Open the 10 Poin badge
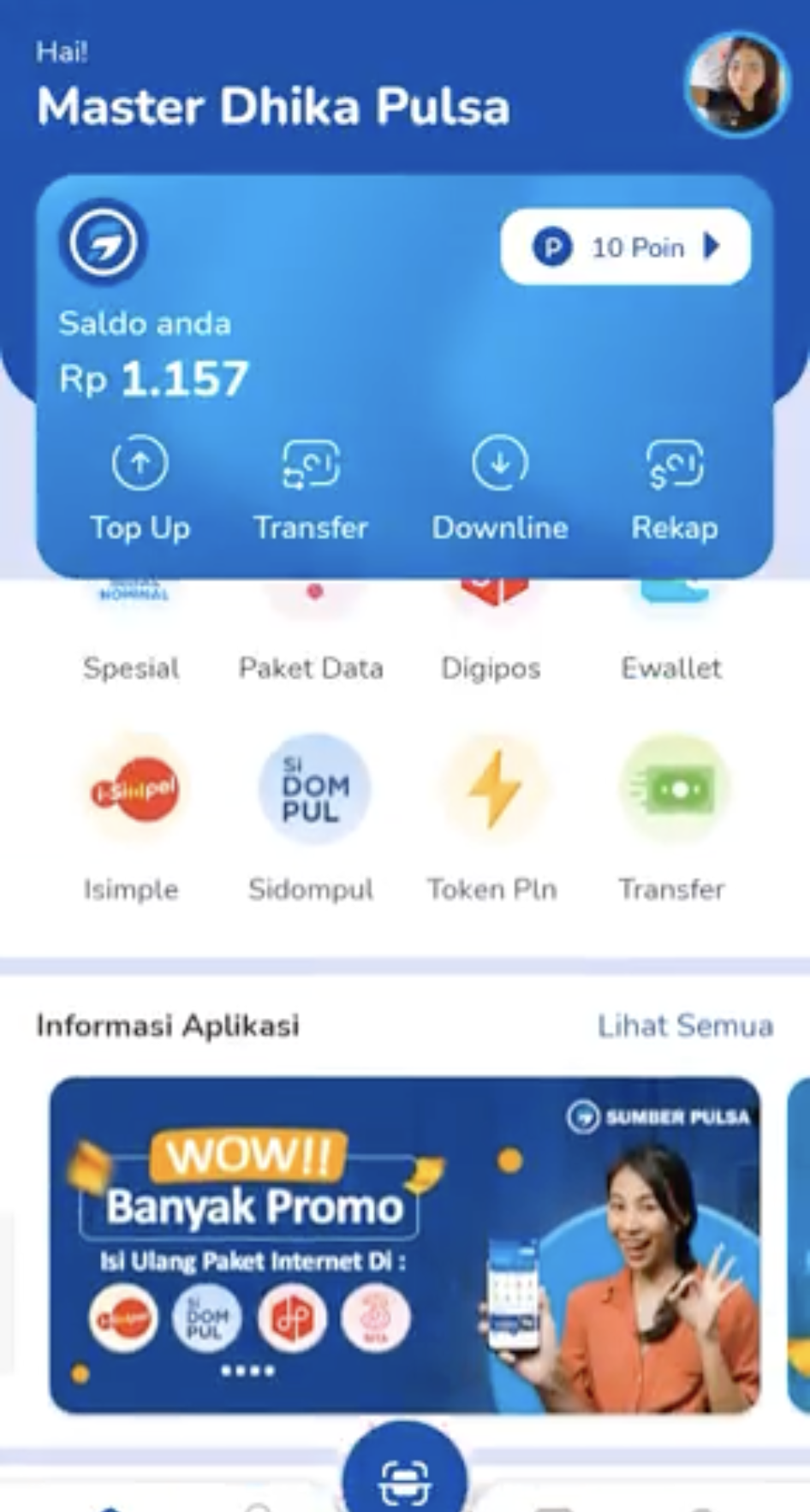This screenshot has height=1512, width=810. coord(625,247)
